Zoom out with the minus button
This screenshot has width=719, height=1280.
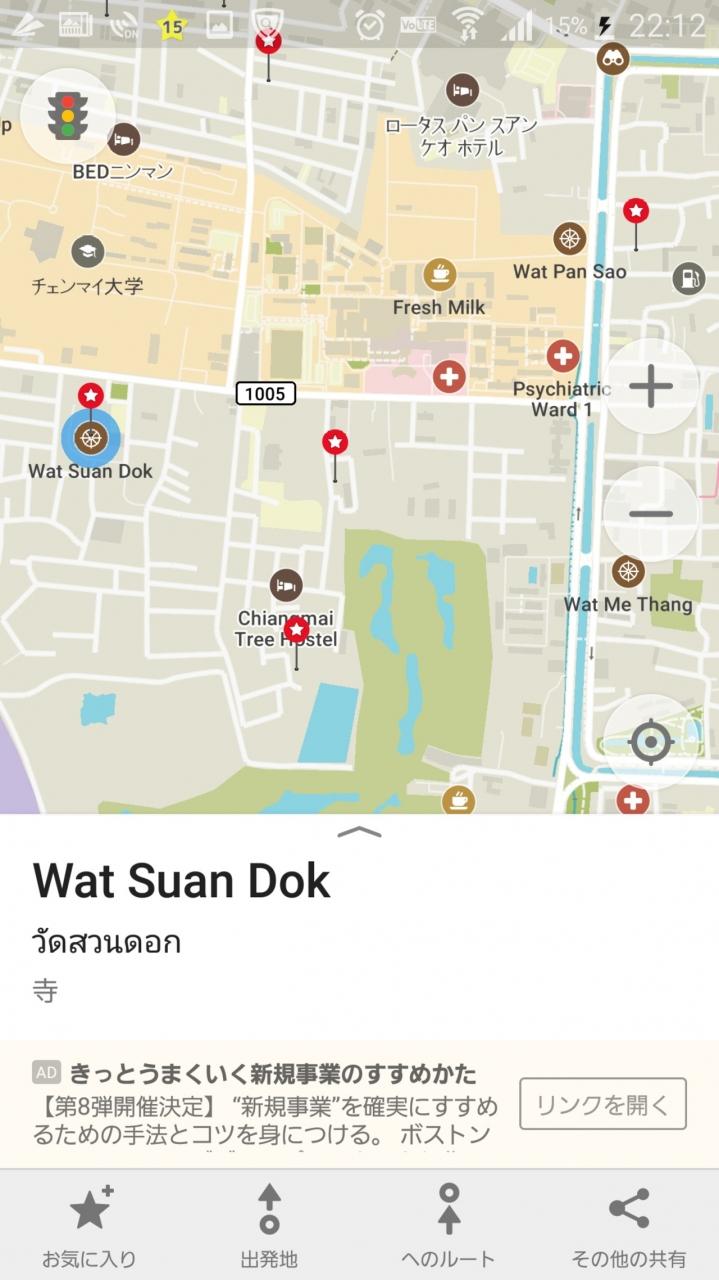tap(651, 514)
